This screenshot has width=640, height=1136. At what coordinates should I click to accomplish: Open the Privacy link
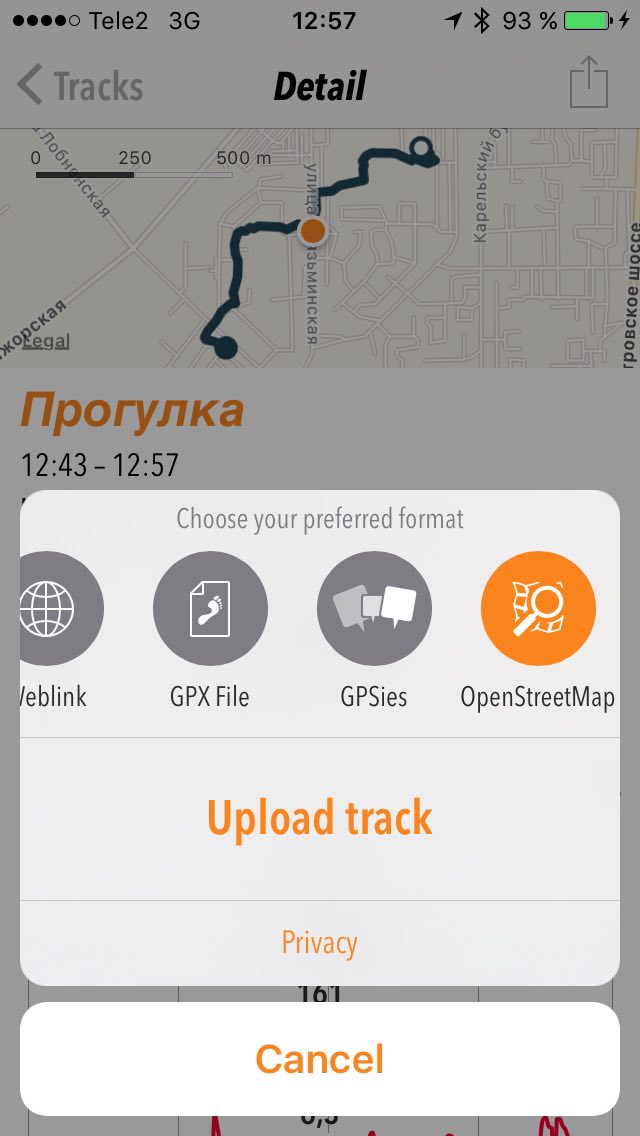pyautogui.click(x=320, y=943)
